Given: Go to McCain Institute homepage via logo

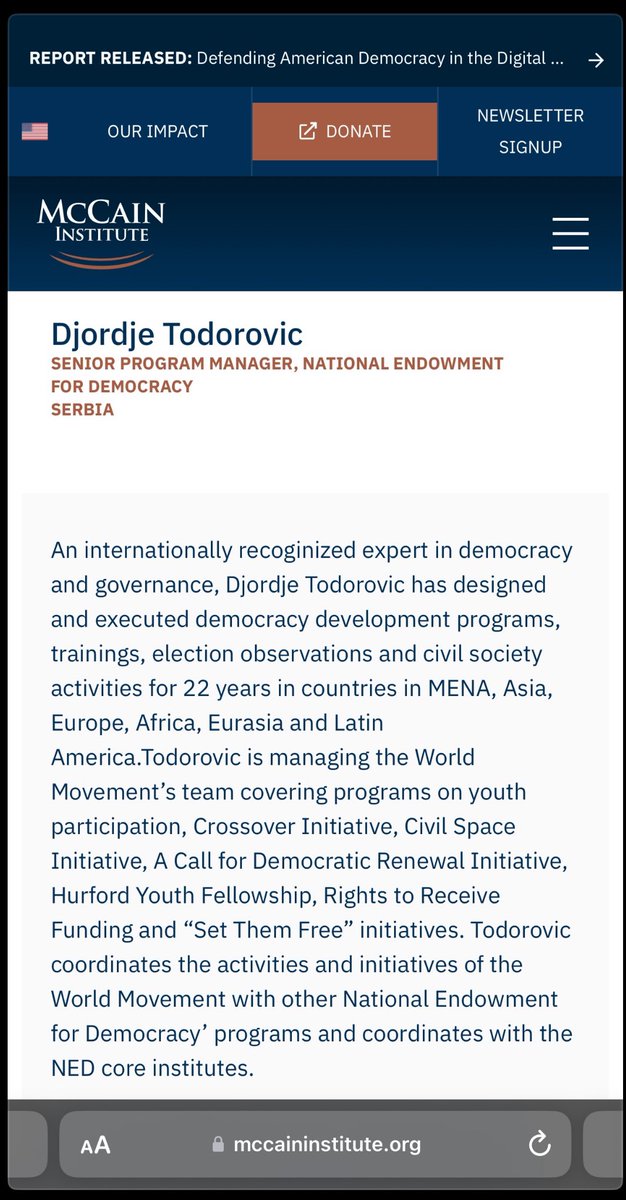Looking at the screenshot, I should 101,232.
